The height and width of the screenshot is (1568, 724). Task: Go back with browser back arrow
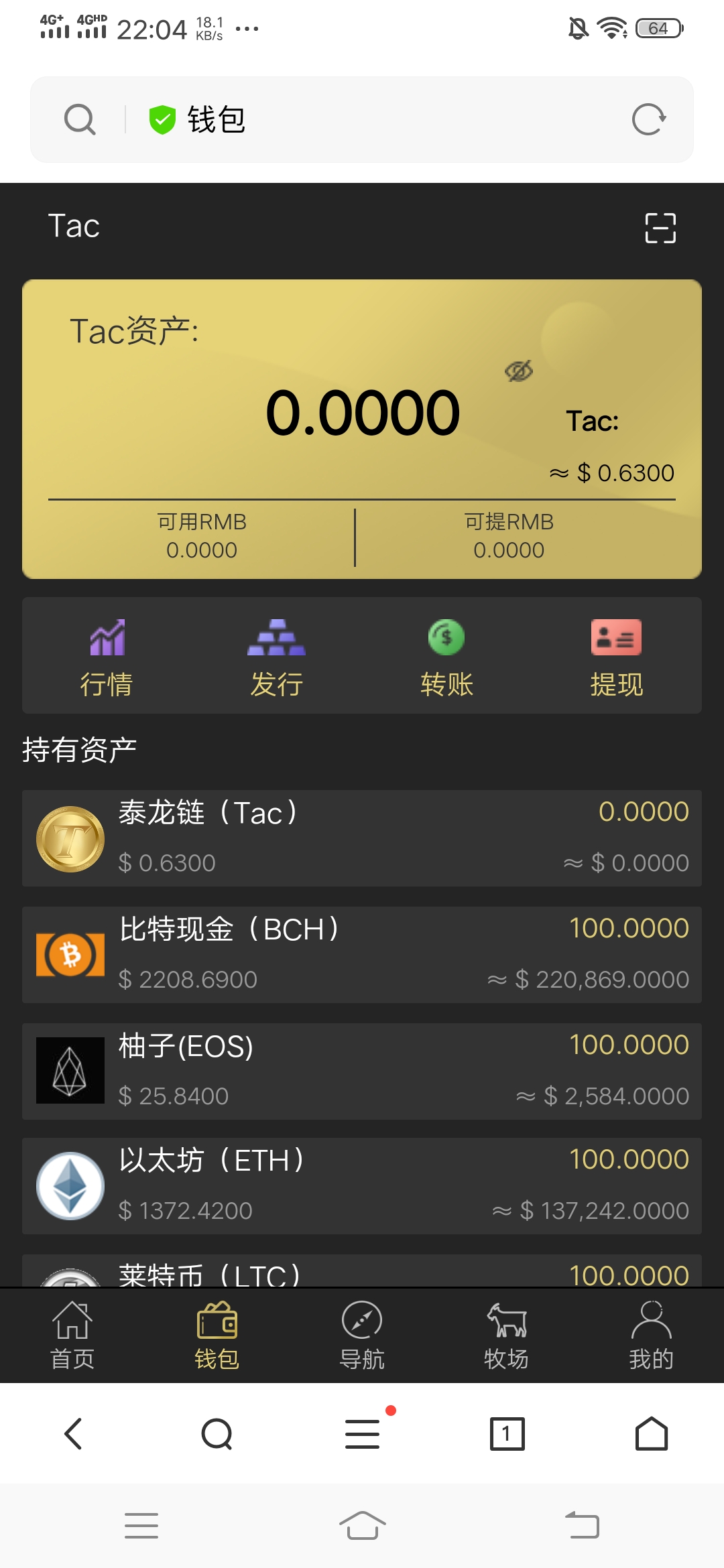(x=73, y=1434)
